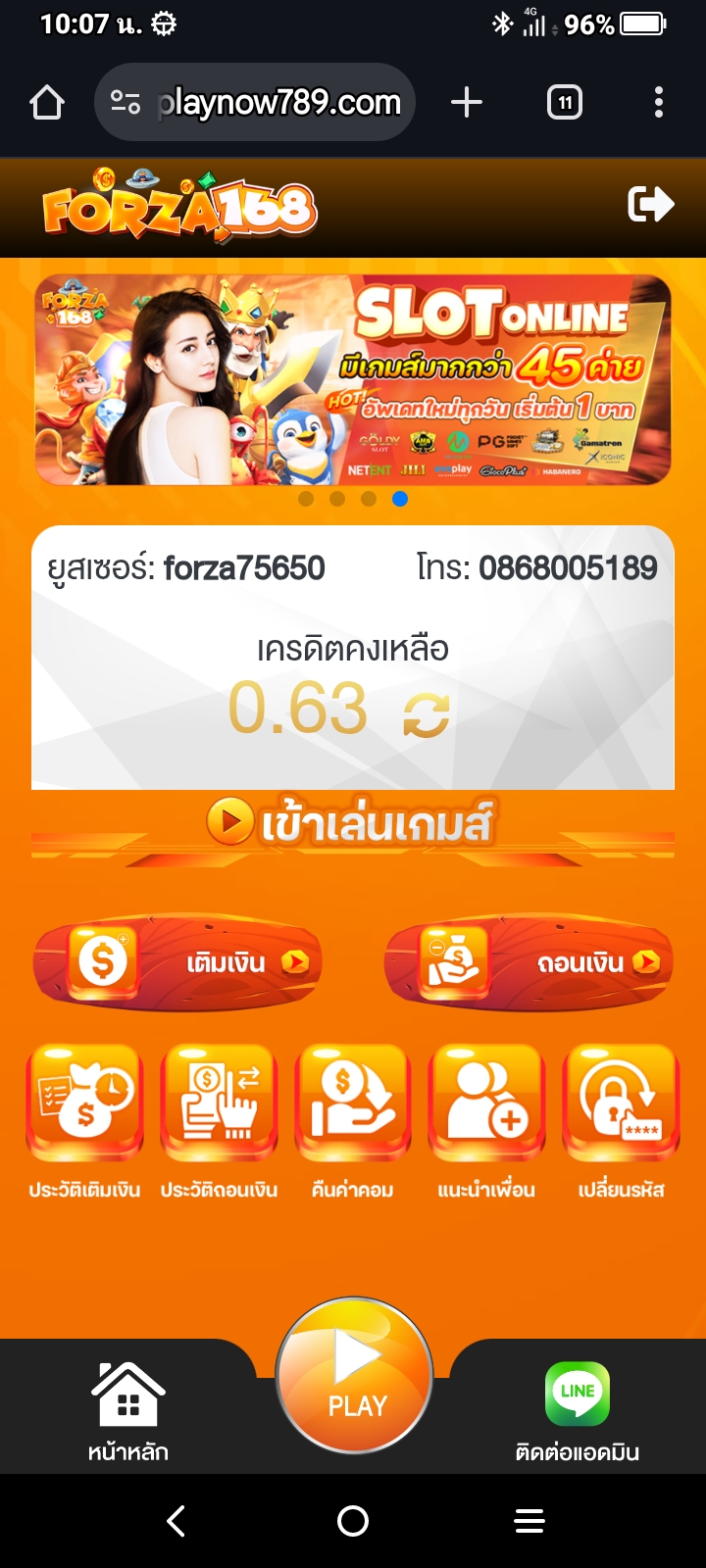
Task: Open แนะนำเพื่อน refer a friend
Action: pyautogui.click(x=486, y=1123)
